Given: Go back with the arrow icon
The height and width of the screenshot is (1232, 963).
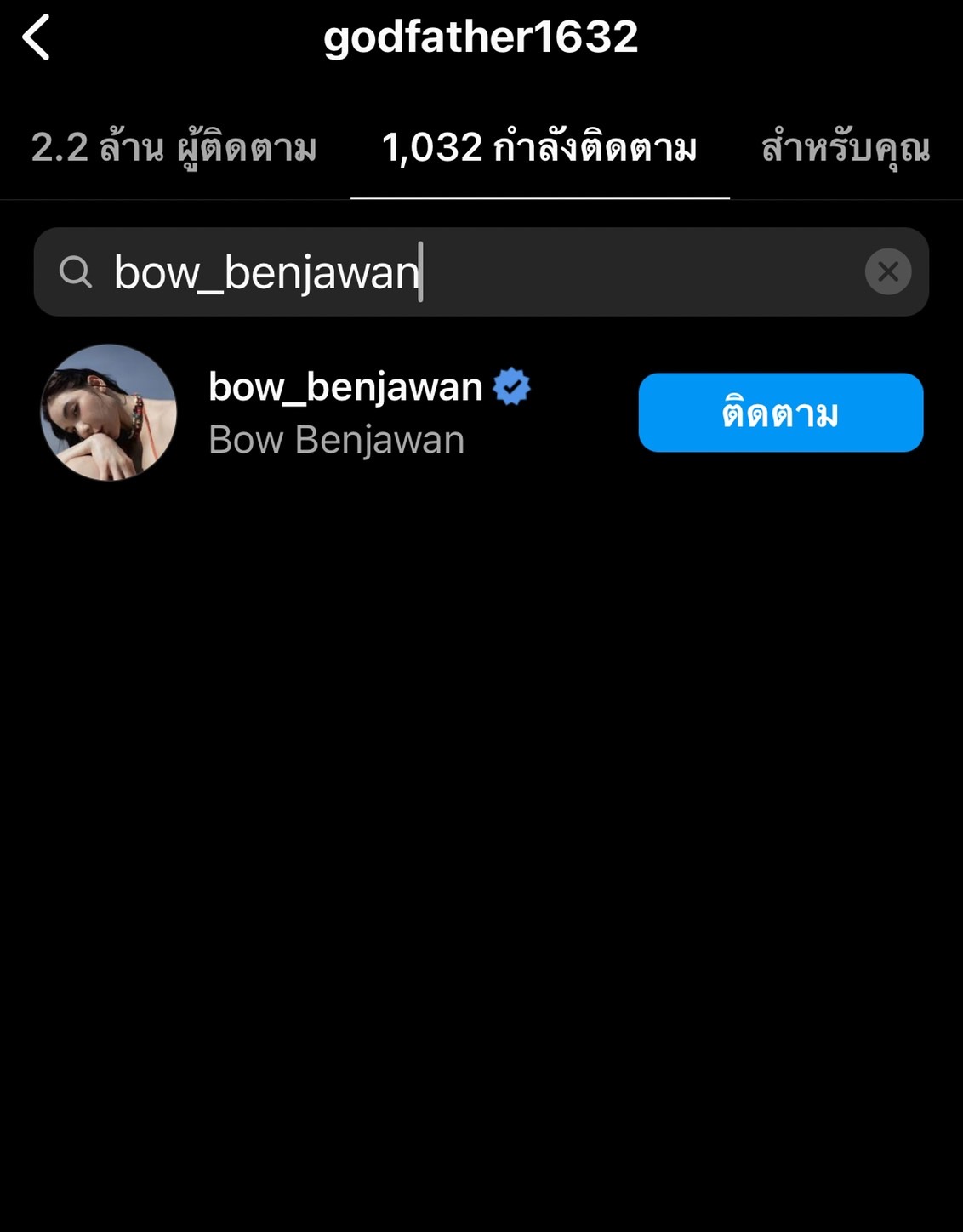Looking at the screenshot, I should click(37, 38).
